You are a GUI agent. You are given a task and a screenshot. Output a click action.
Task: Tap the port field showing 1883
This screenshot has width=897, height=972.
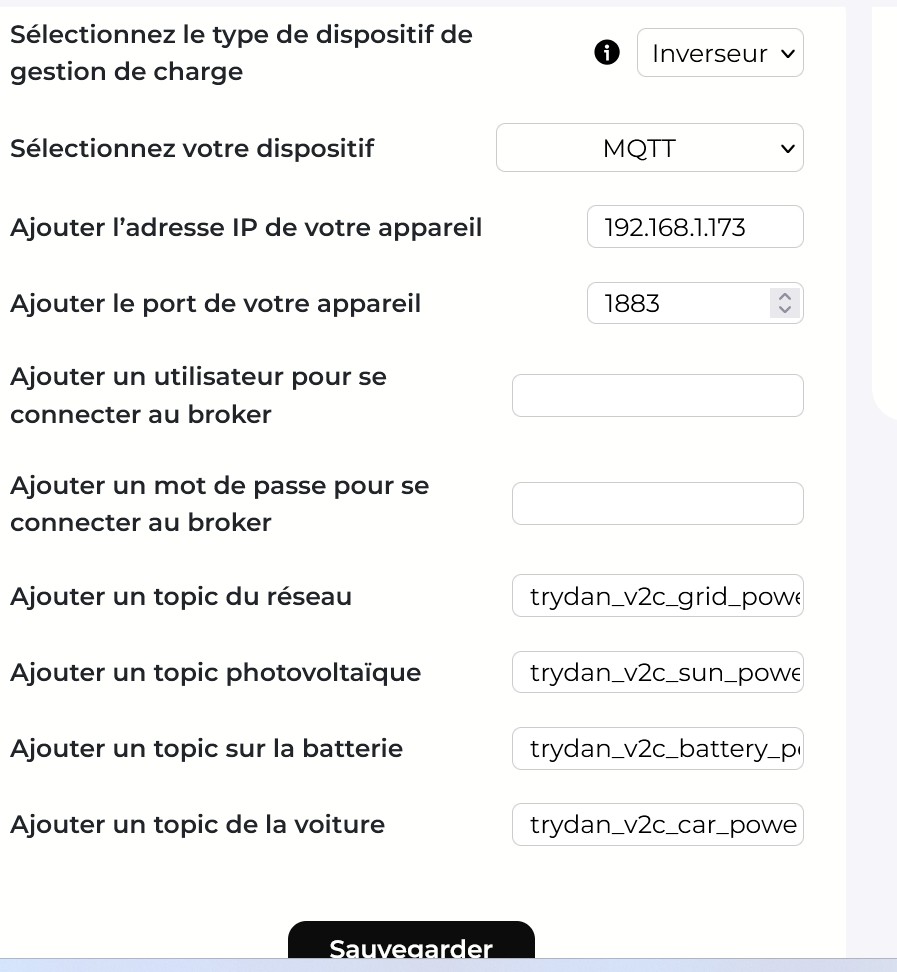point(675,303)
